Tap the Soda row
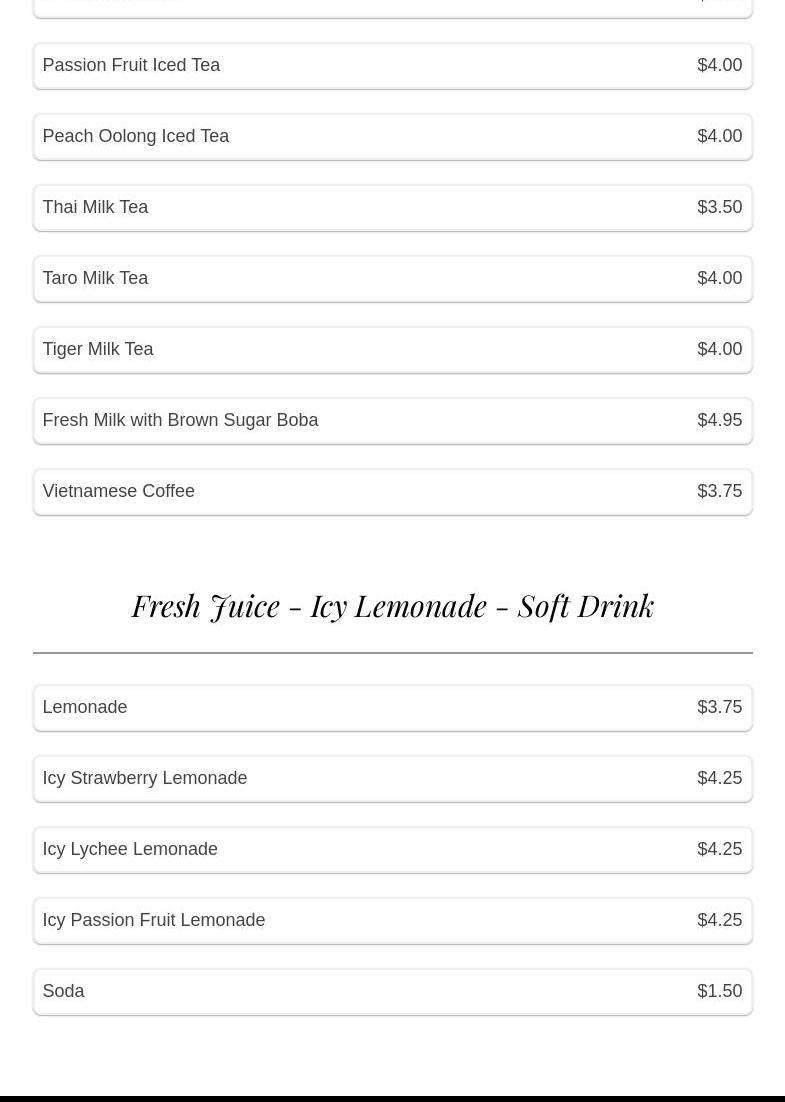785x1102 pixels. tap(392, 992)
